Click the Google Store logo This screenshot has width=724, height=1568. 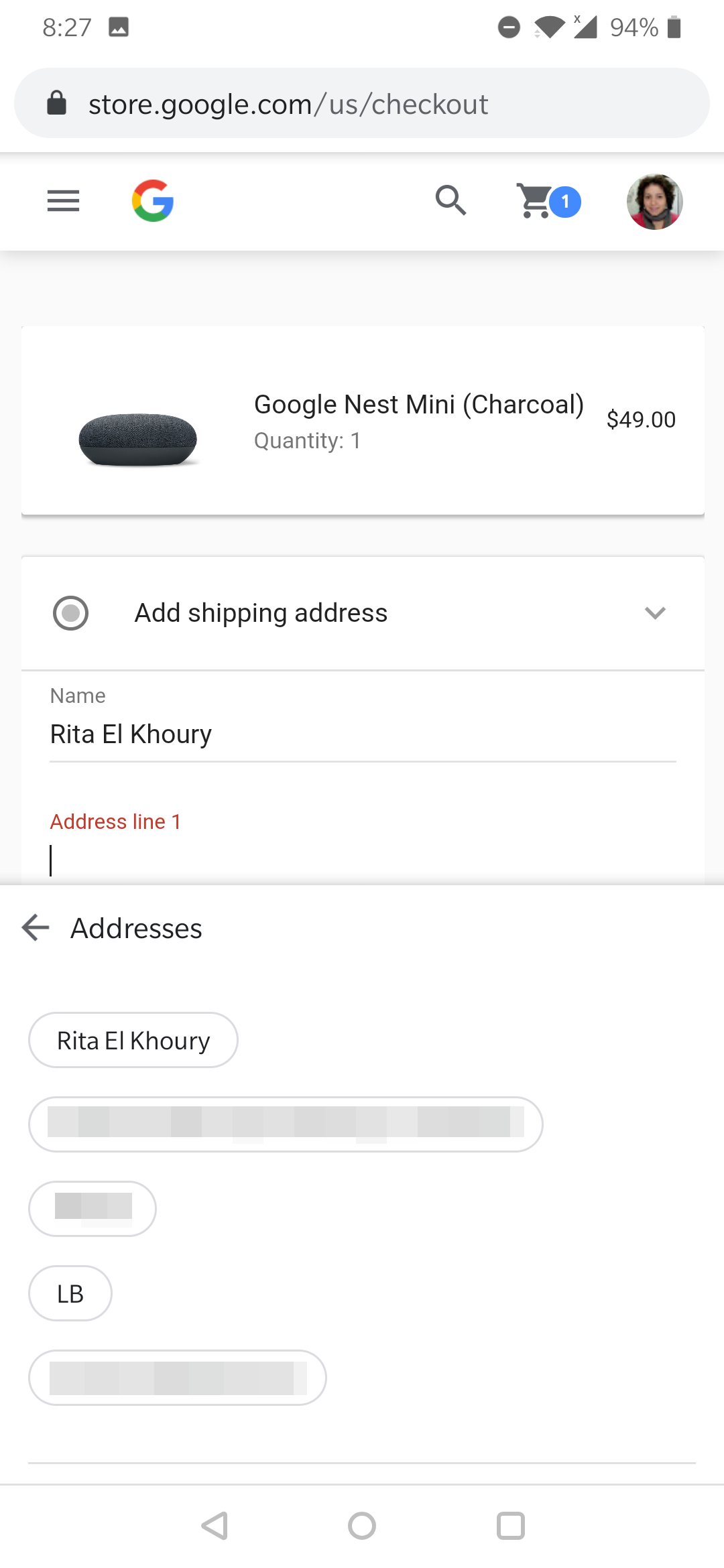154,201
